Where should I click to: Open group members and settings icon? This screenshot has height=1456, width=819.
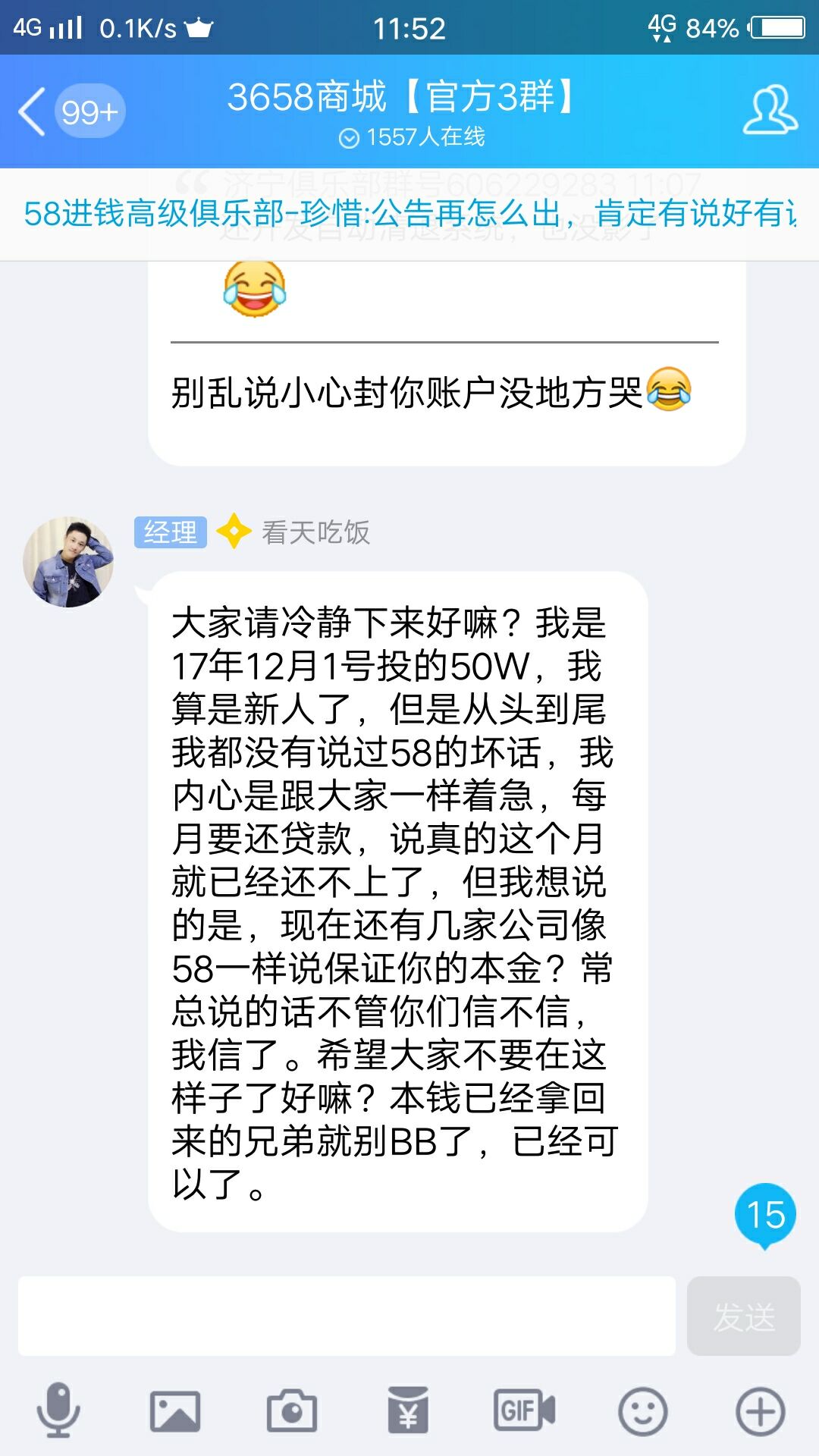pos(770,111)
